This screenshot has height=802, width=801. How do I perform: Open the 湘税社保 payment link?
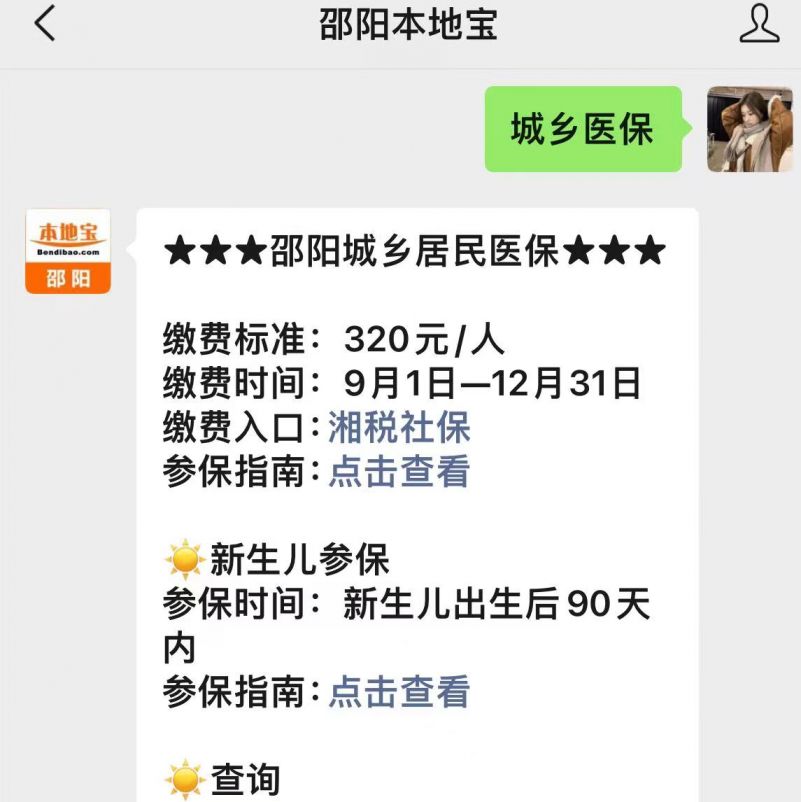pyautogui.click(x=399, y=428)
